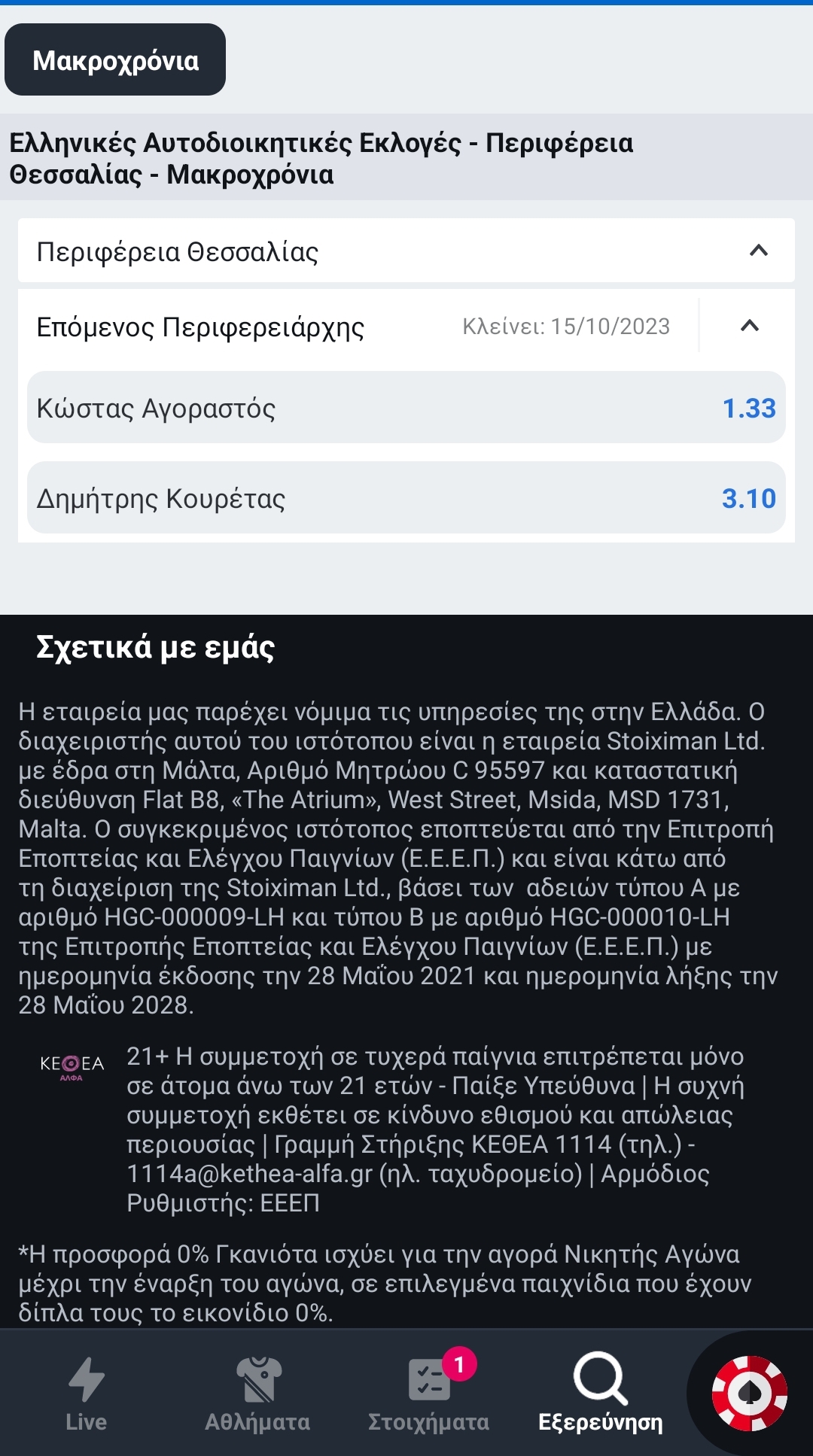Select the Μακροχρόνια chip
The width and height of the screenshot is (813, 1456).
[115, 60]
